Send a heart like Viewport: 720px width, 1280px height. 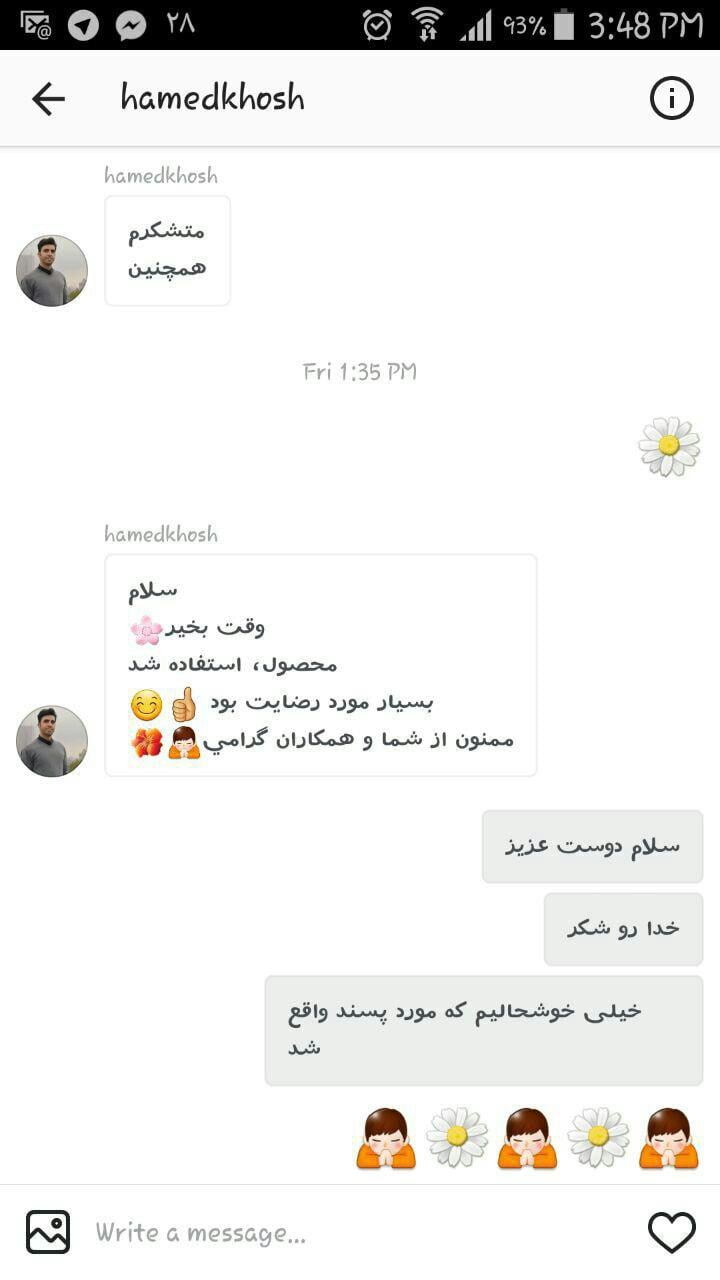(671, 1232)
